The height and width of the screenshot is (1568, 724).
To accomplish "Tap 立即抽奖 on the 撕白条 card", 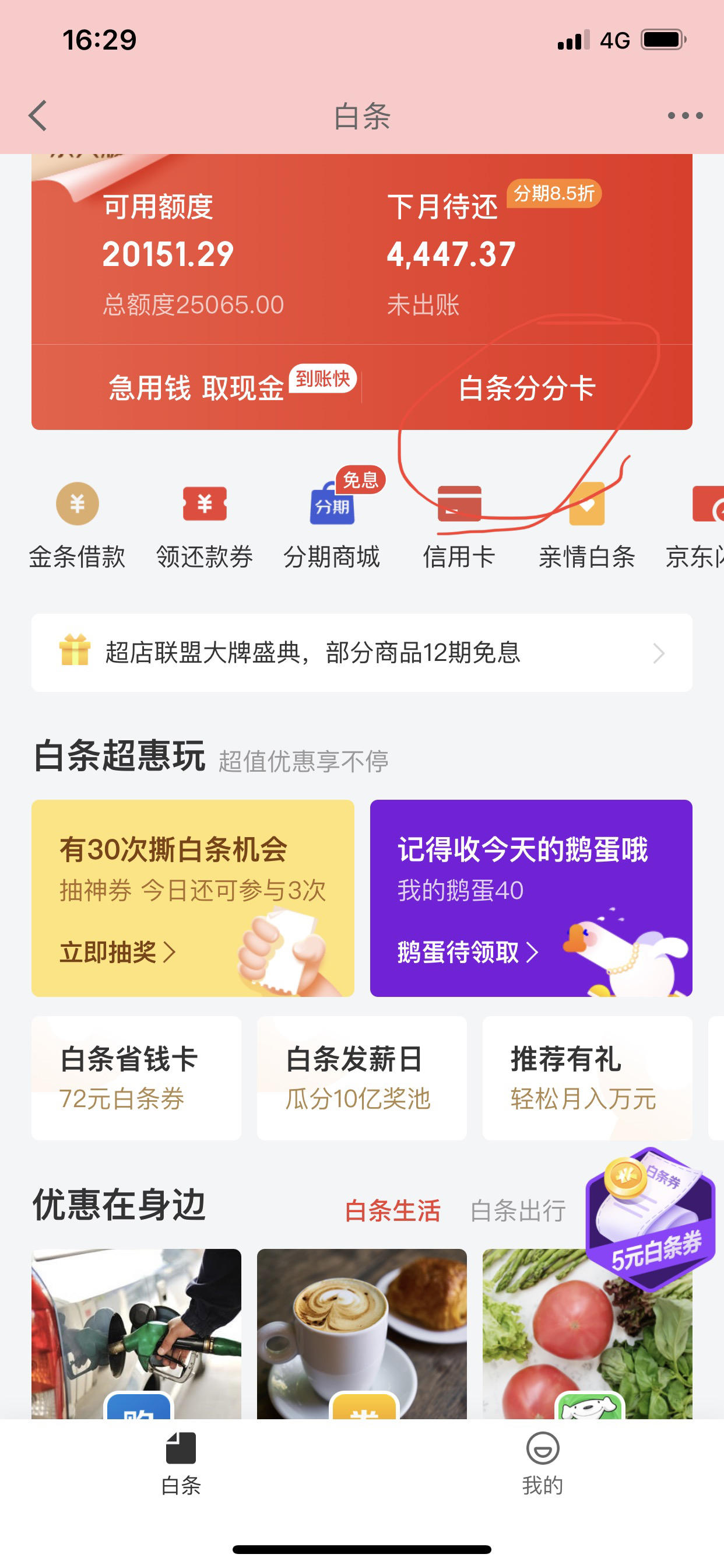I will coord(117,952).
